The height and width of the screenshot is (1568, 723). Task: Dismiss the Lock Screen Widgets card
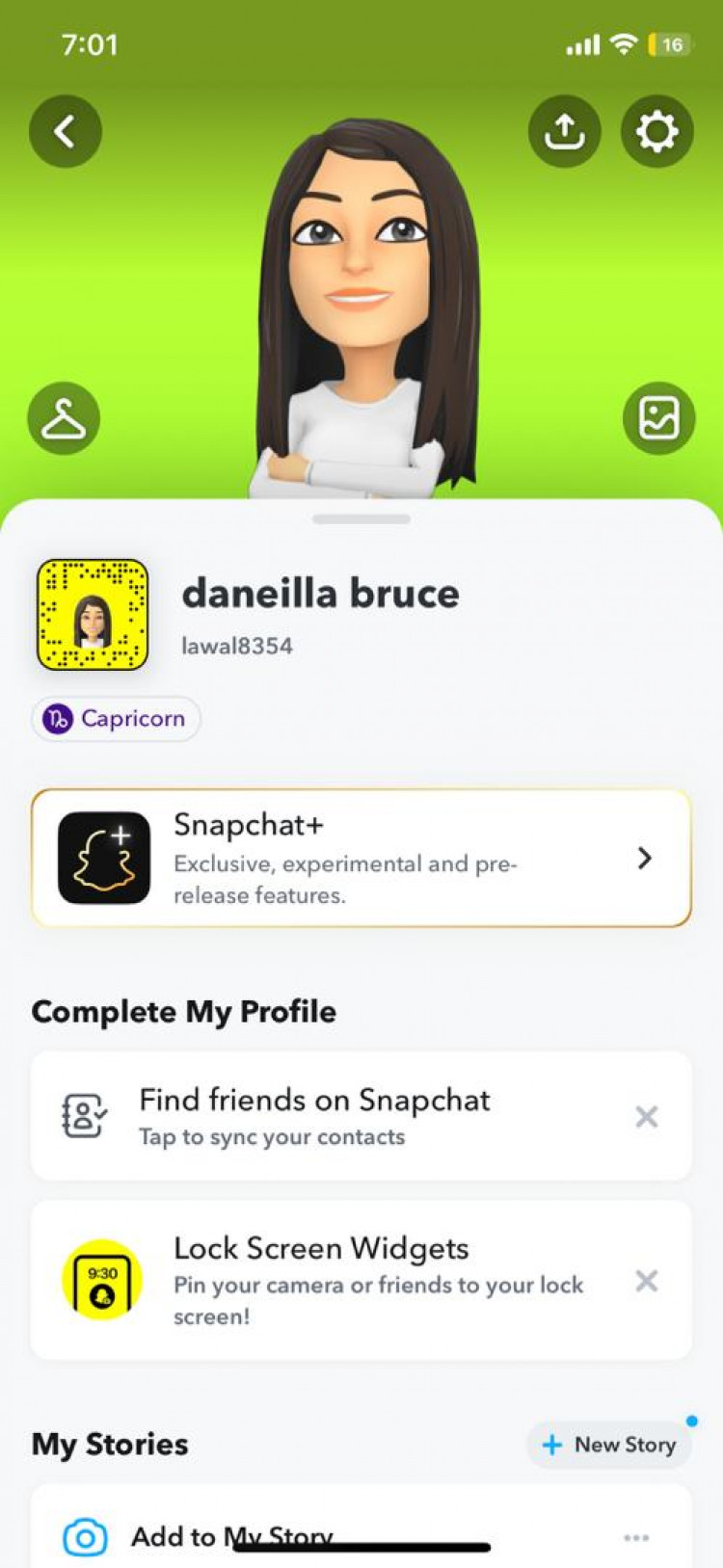coord(647,1281)
